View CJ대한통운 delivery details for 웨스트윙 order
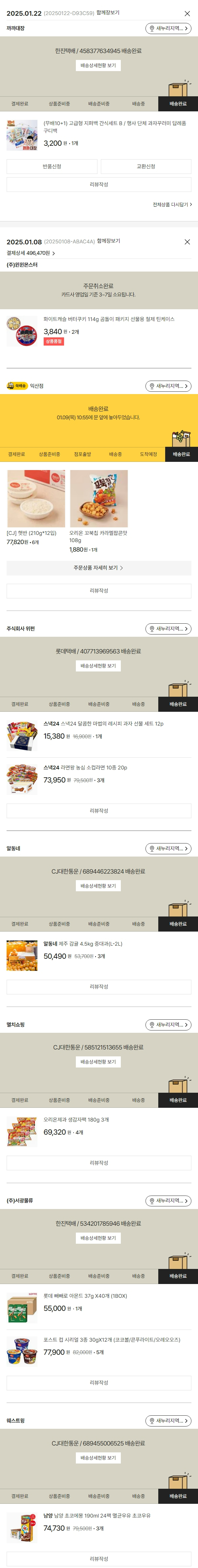The width and height of the screenshot is (198, 1568). (x=99, y=1458)
